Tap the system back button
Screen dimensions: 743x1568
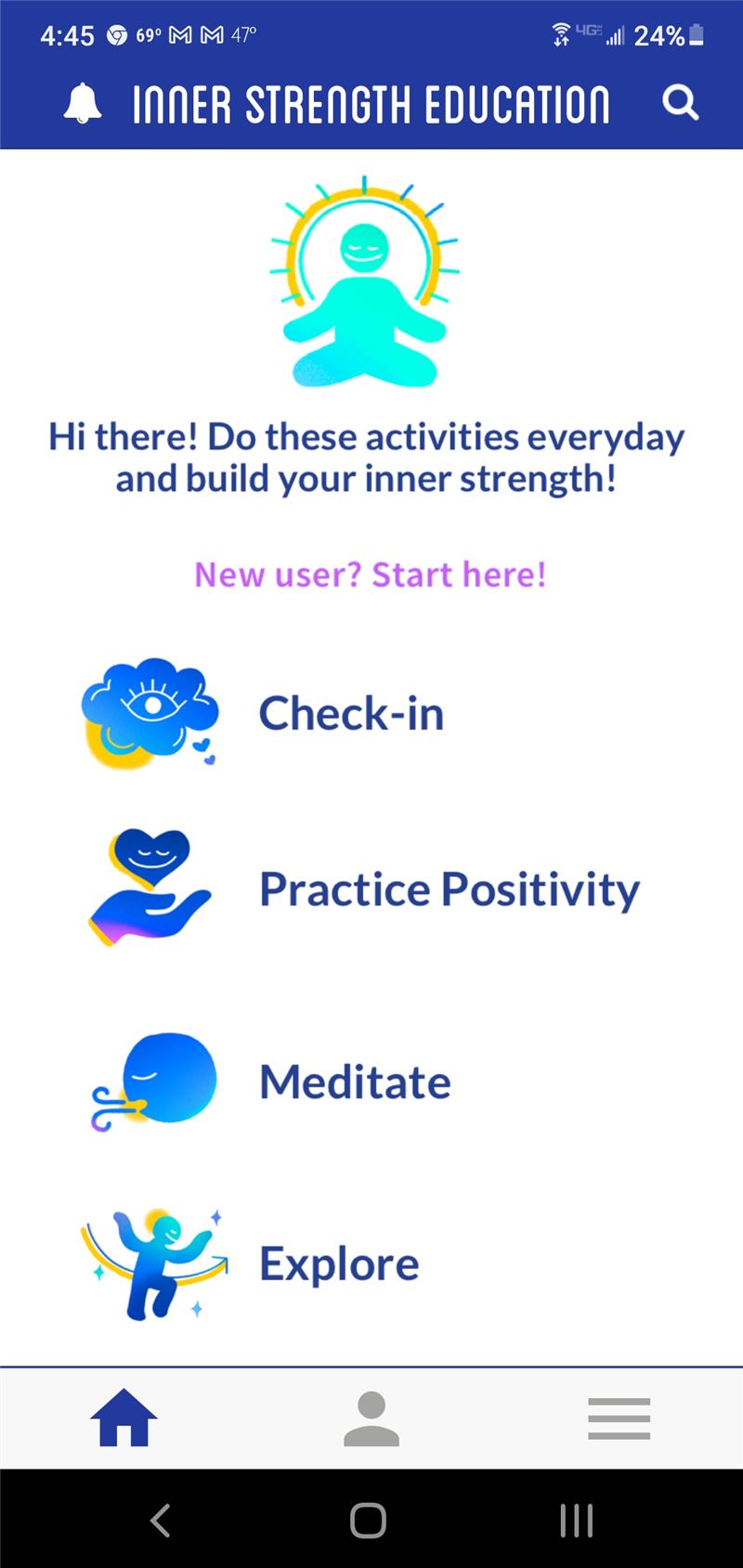(x=161, y=1521)
